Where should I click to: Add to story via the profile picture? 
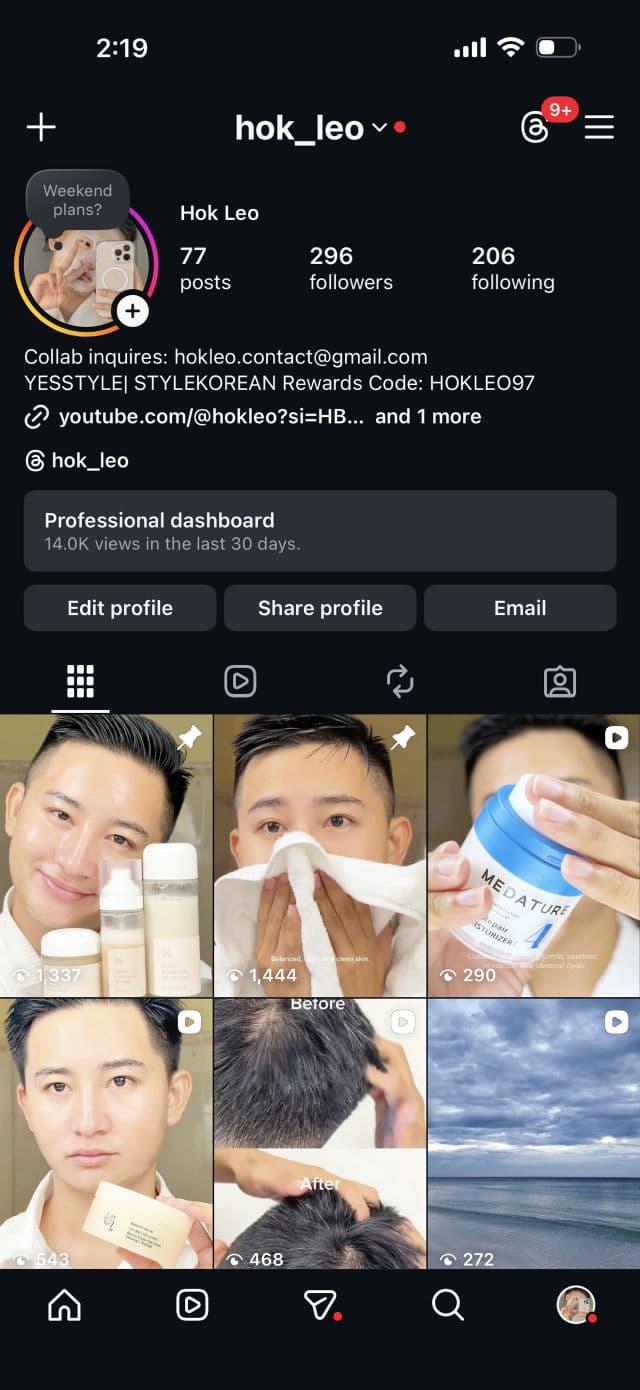click(132, 311)
